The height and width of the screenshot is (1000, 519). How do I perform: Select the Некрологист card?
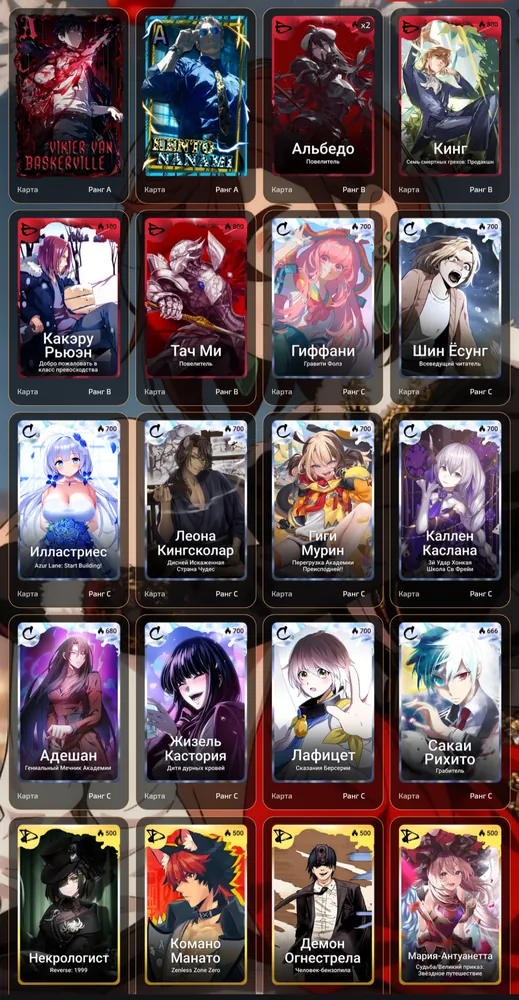(x=68, y=908)
